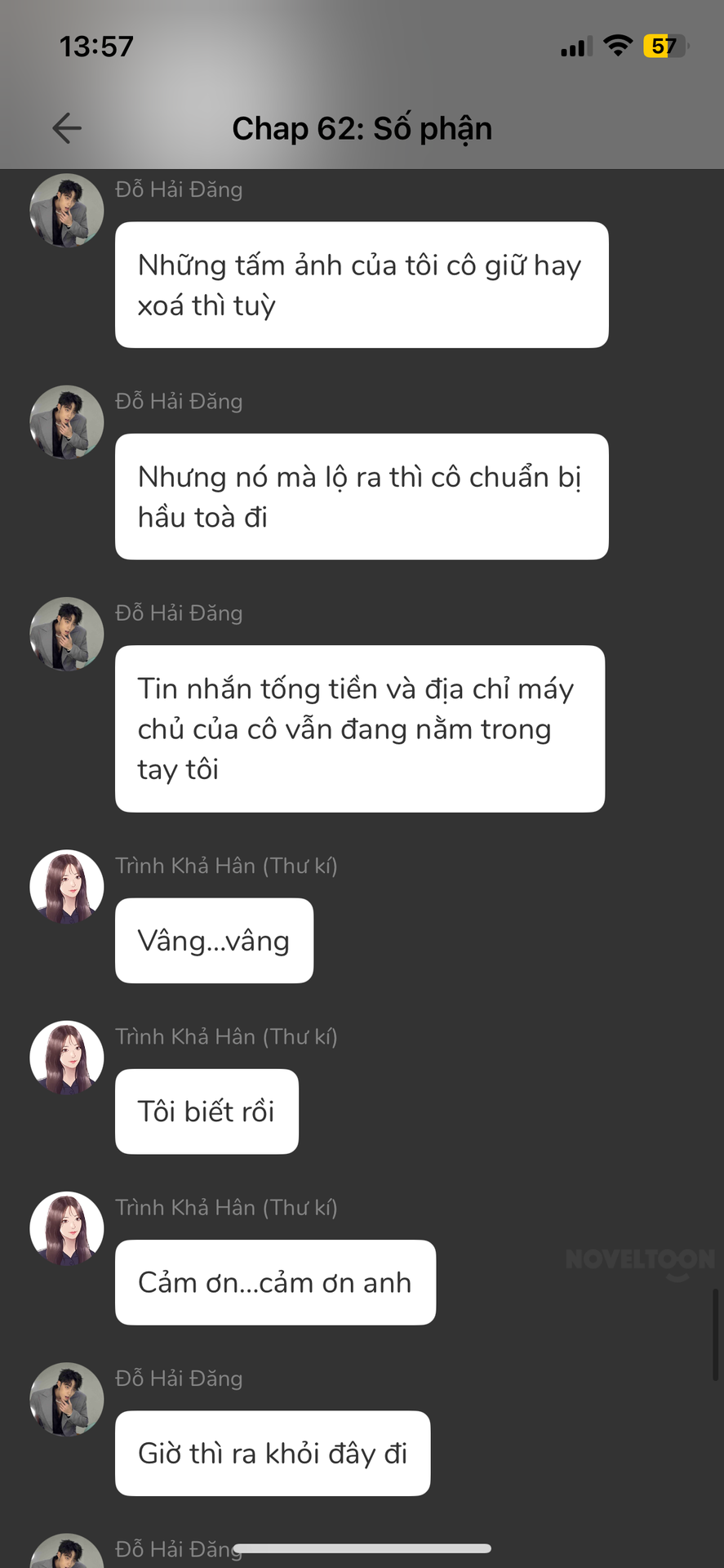Go back from Chap 62
The width and height of the screenshot is (724, 1568).
[x=67, y=128]
